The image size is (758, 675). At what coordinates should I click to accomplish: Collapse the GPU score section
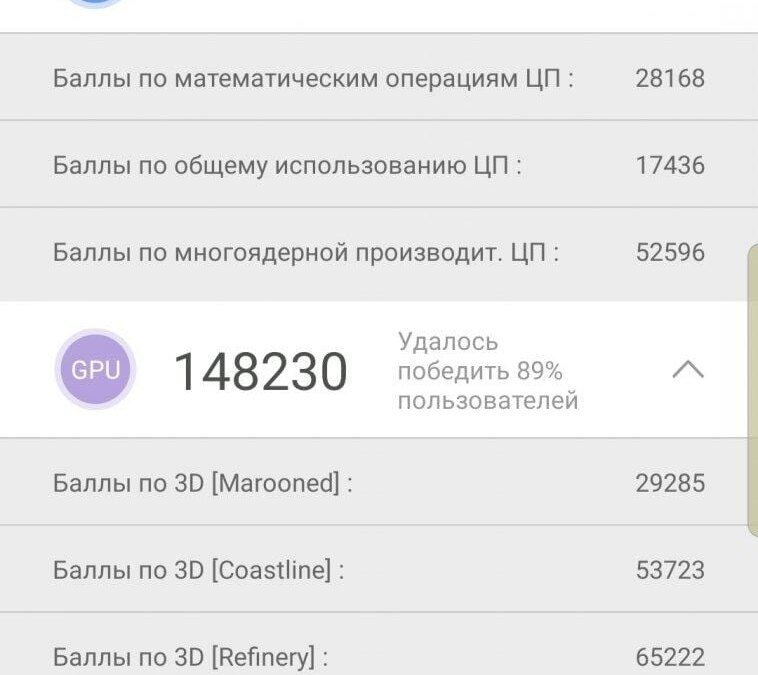tap(687, 370)
